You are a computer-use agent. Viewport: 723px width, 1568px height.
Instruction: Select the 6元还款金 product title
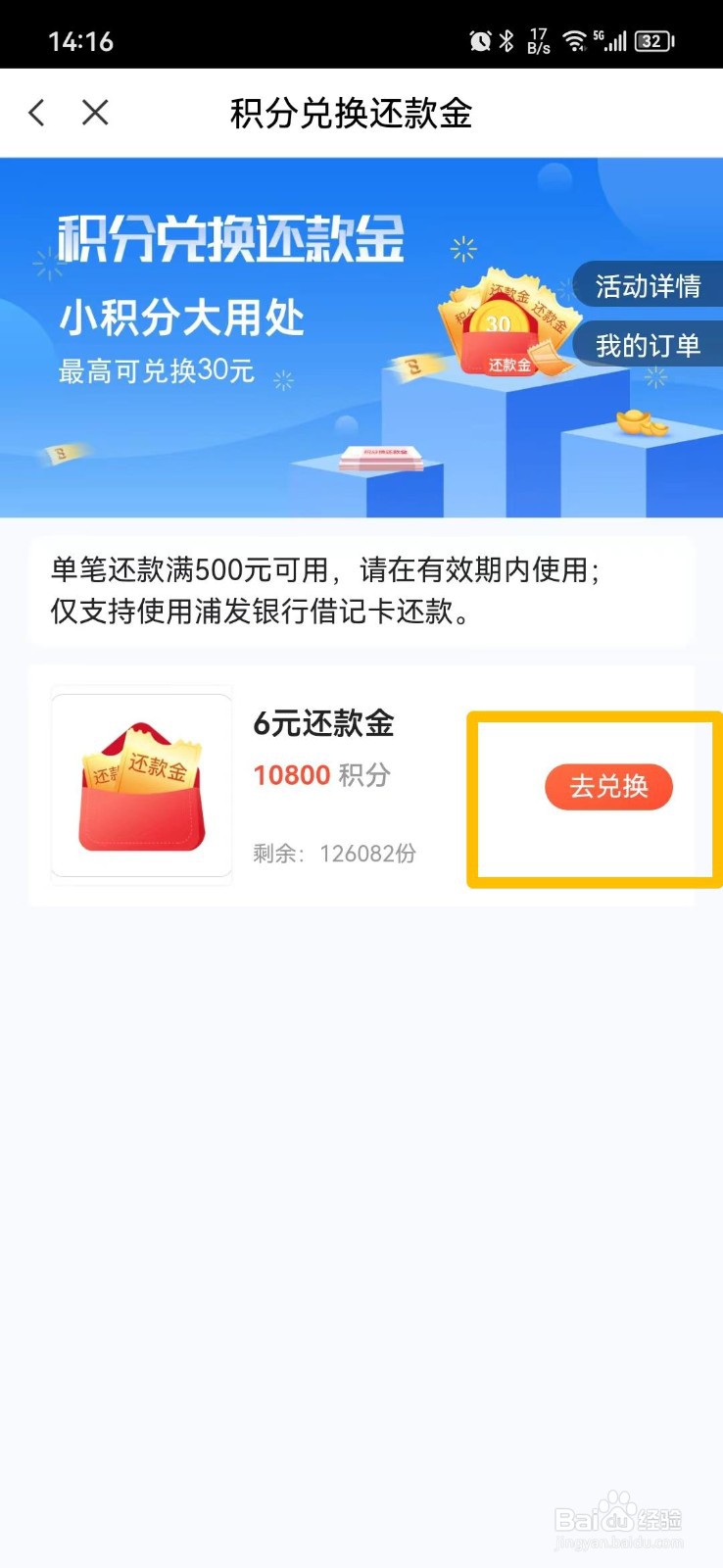pos(324,724)
